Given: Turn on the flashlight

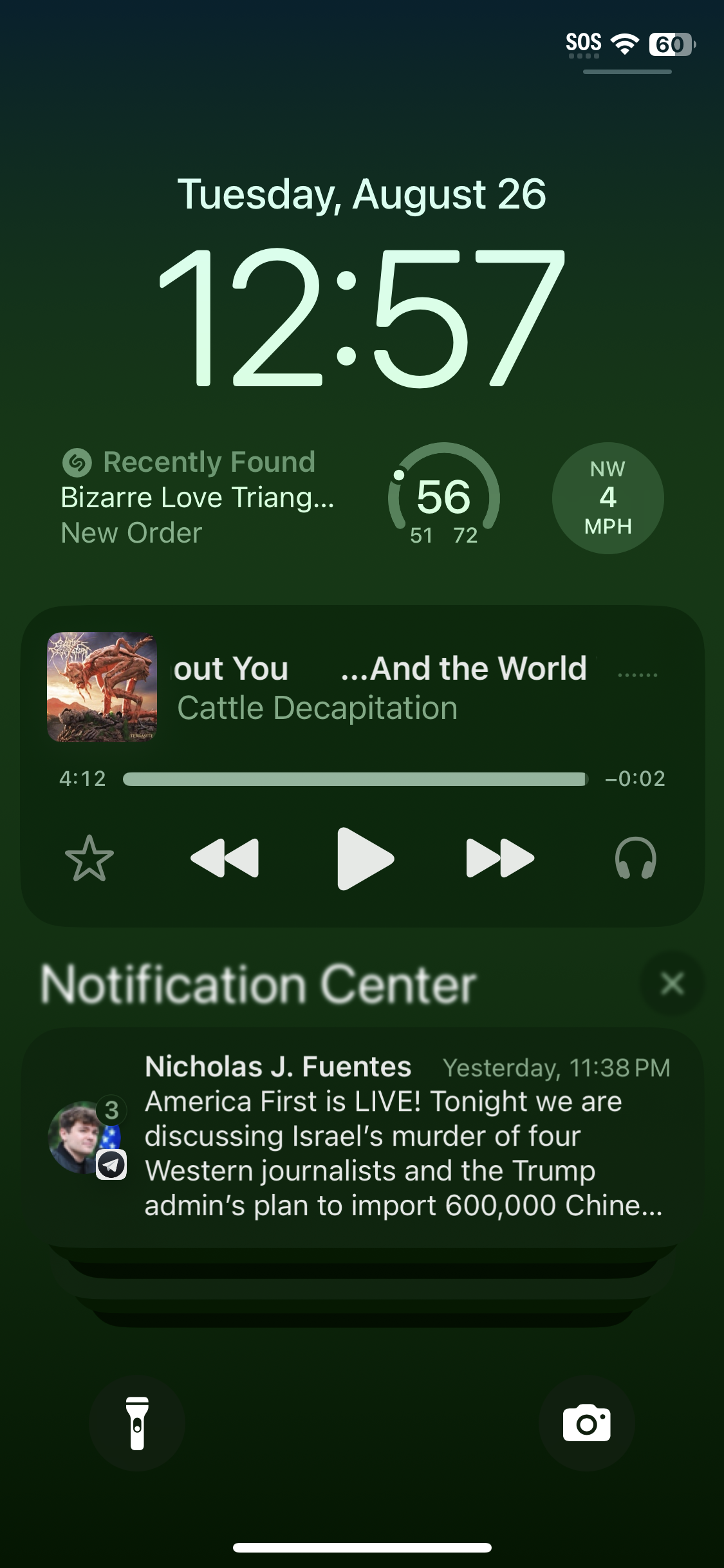Looking at the screenshot, I should point(137,1423).
